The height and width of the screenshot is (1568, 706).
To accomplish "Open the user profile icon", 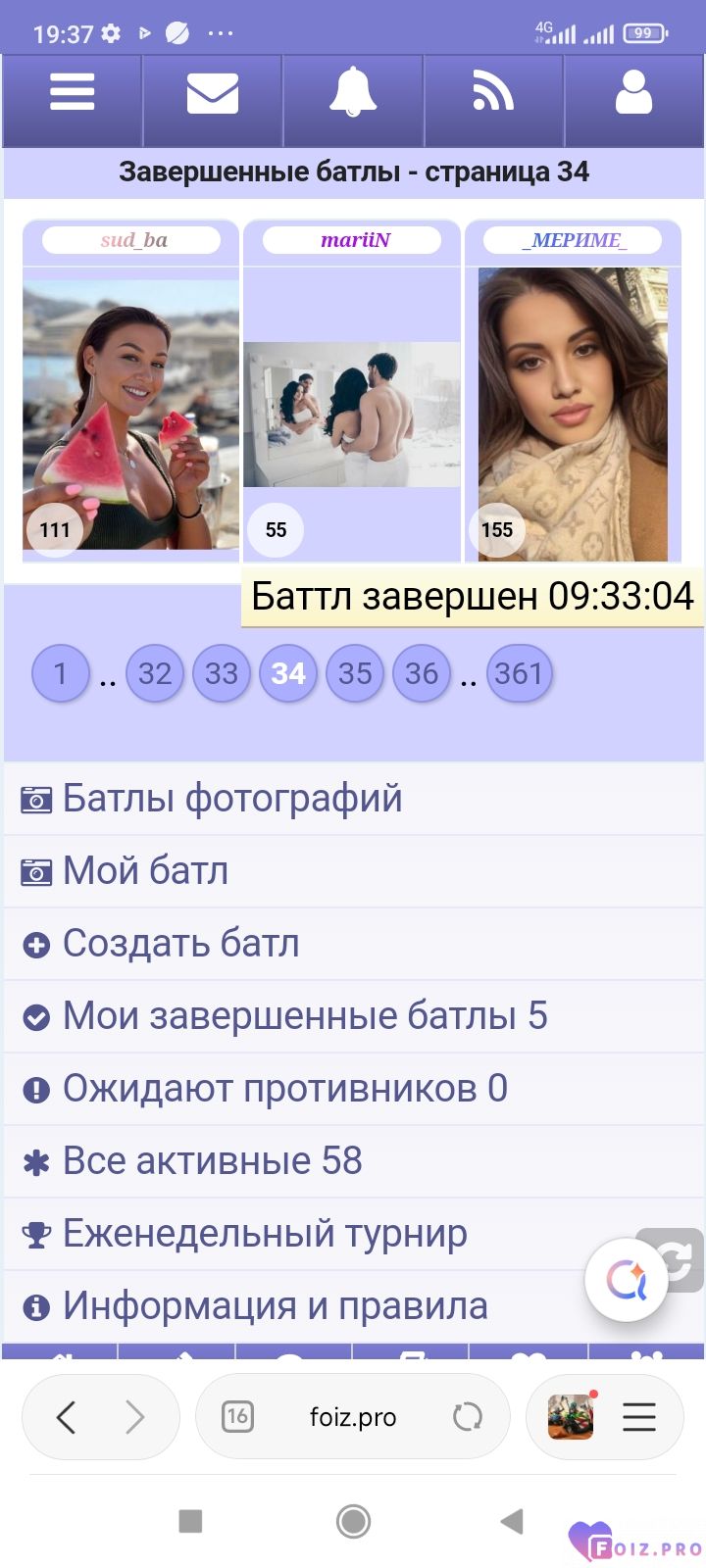I will [633, 93].
